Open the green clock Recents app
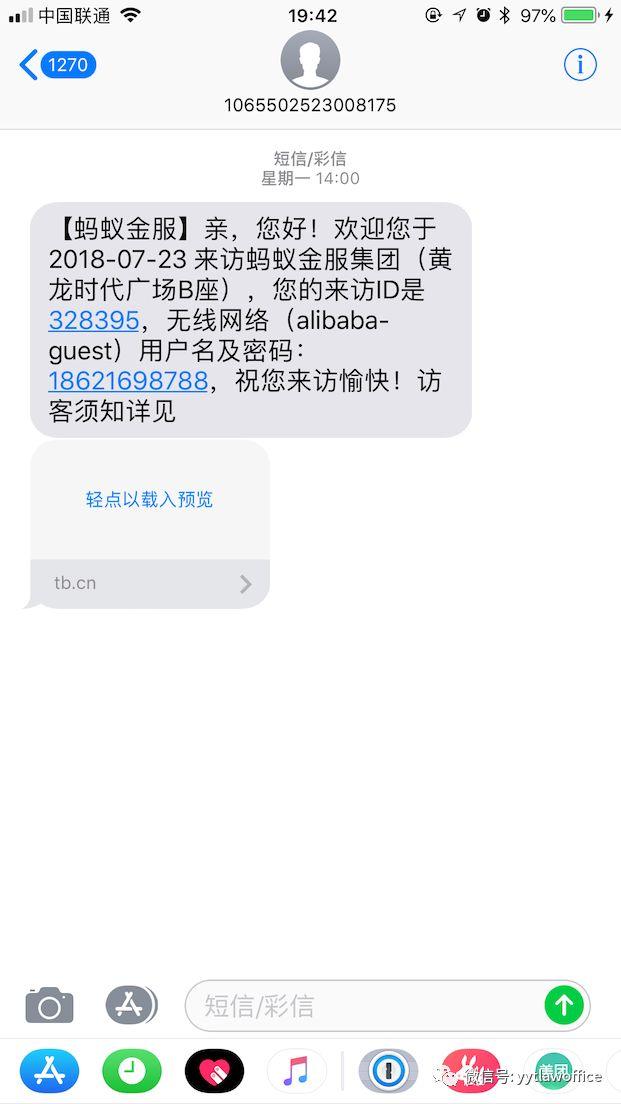 [x=131, y=1072]
